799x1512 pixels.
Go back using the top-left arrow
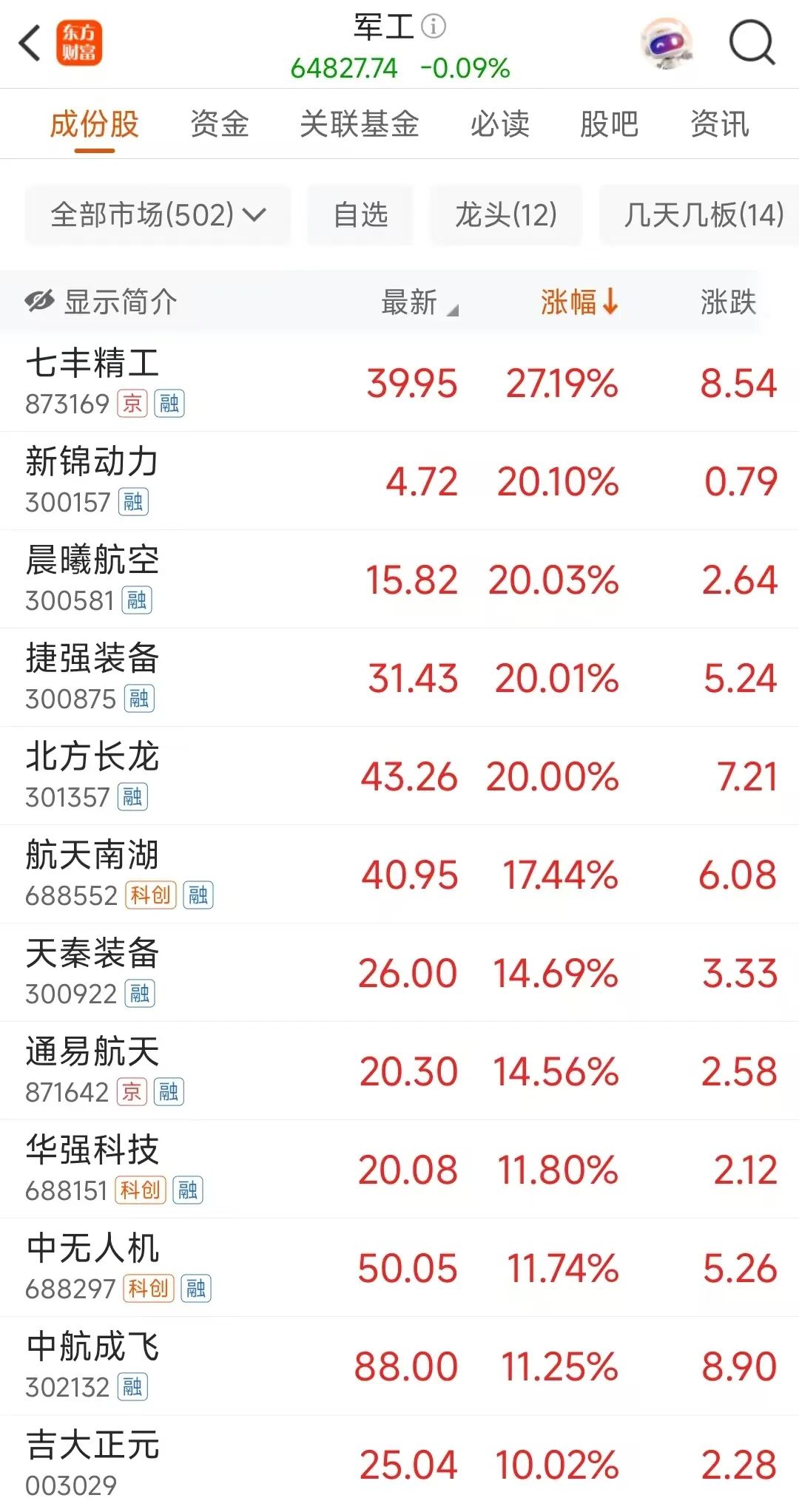coord(30,43)
